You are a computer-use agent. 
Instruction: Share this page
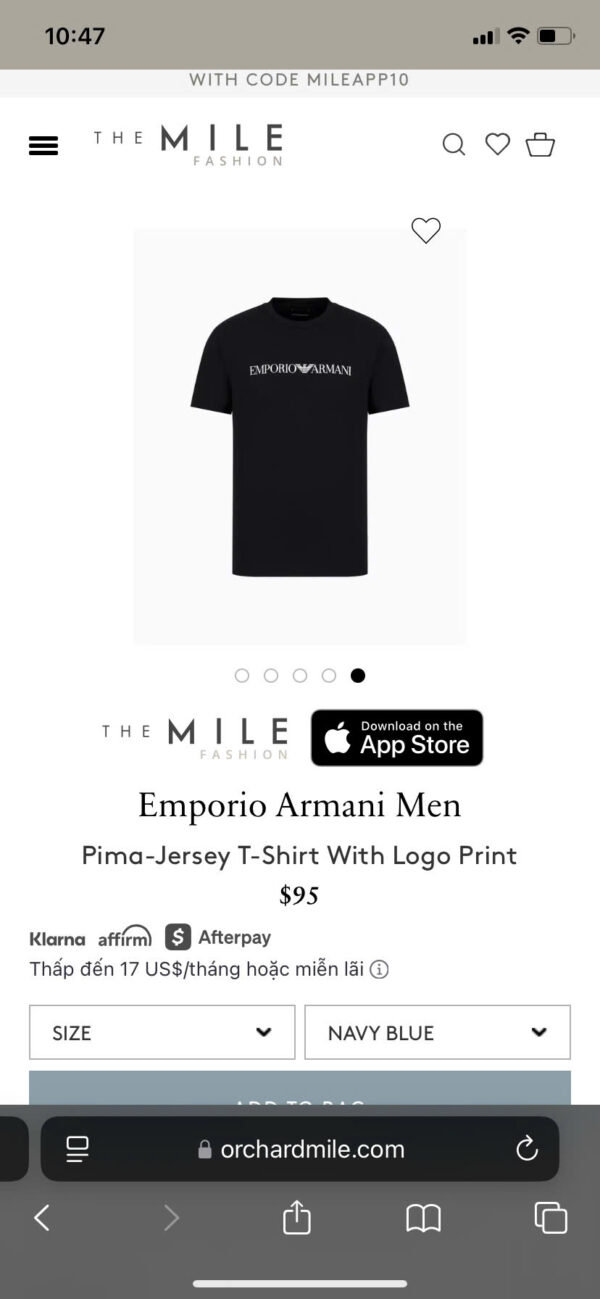[297, 1217]
